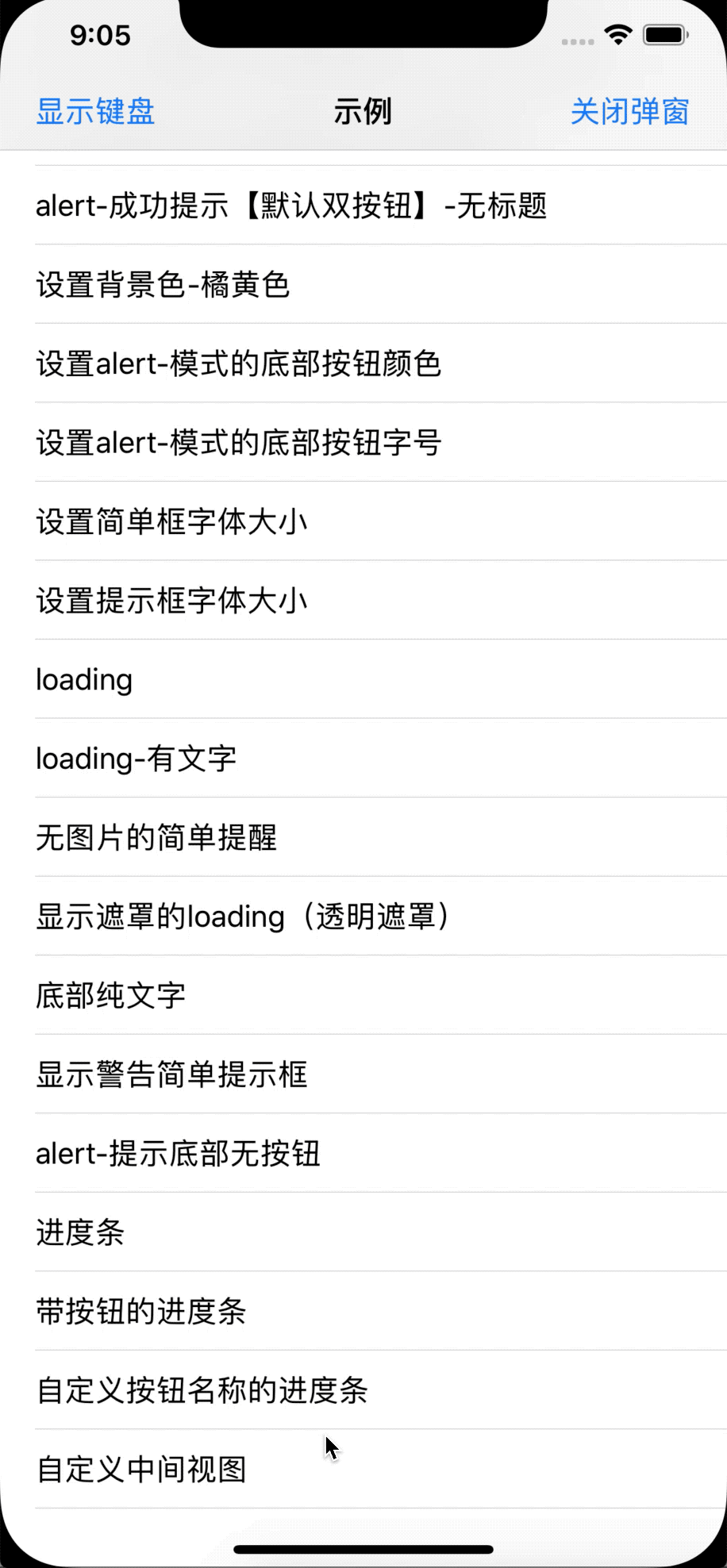Open 设置alert-模式的底部按钮颜色
Screen dimensions: 727x1568
tap(238, 363)
